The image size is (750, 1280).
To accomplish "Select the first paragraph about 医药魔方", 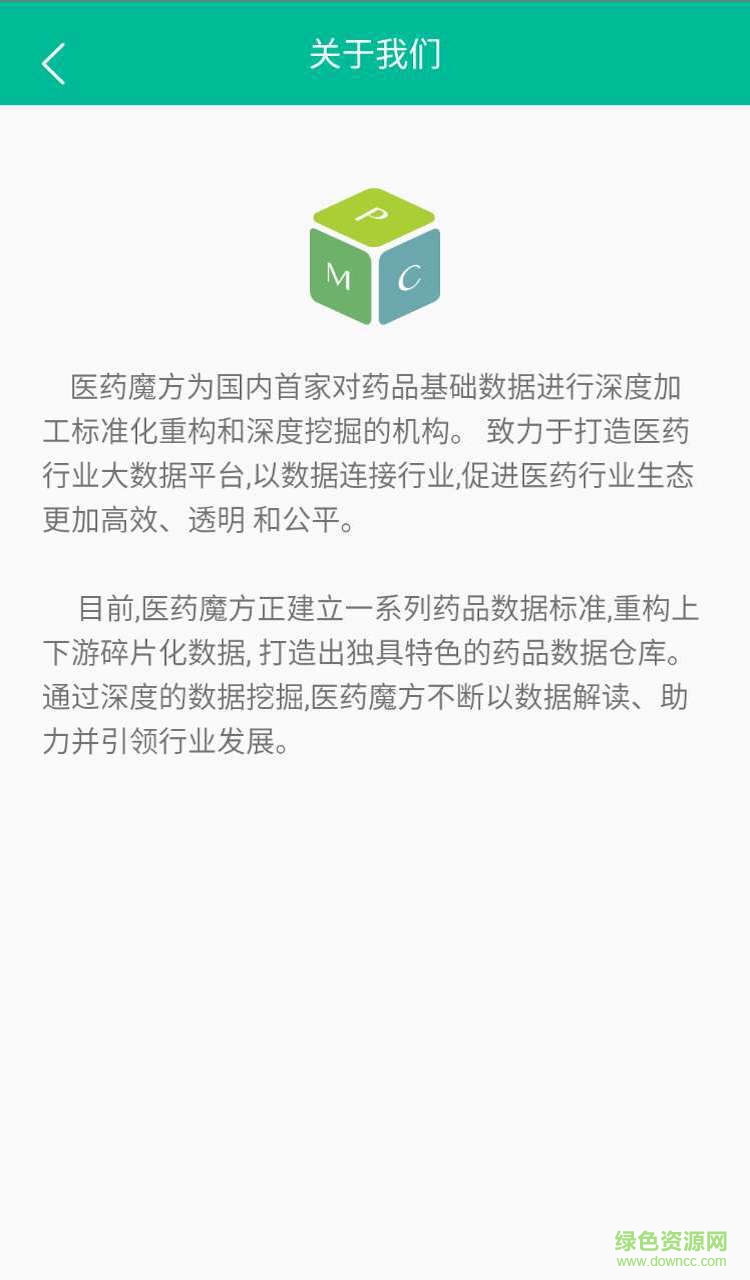I will 375,450.
